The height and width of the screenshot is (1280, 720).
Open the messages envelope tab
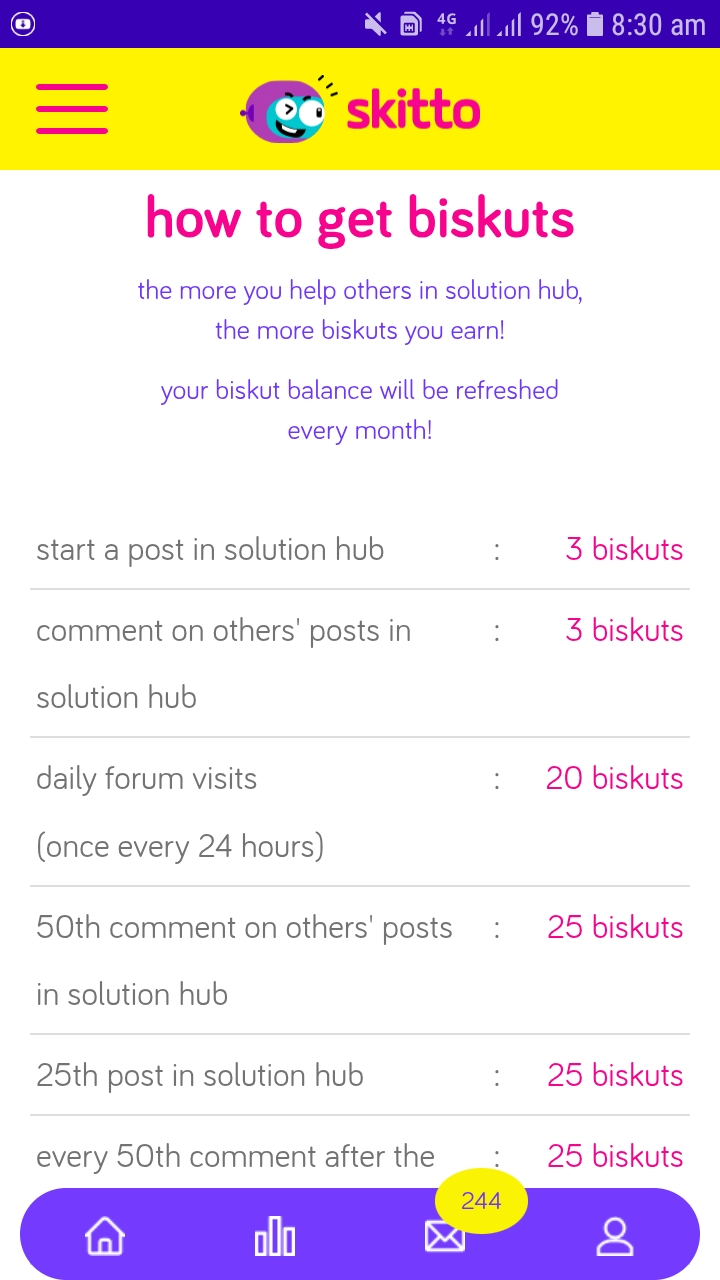click(x=445, y=1237)
